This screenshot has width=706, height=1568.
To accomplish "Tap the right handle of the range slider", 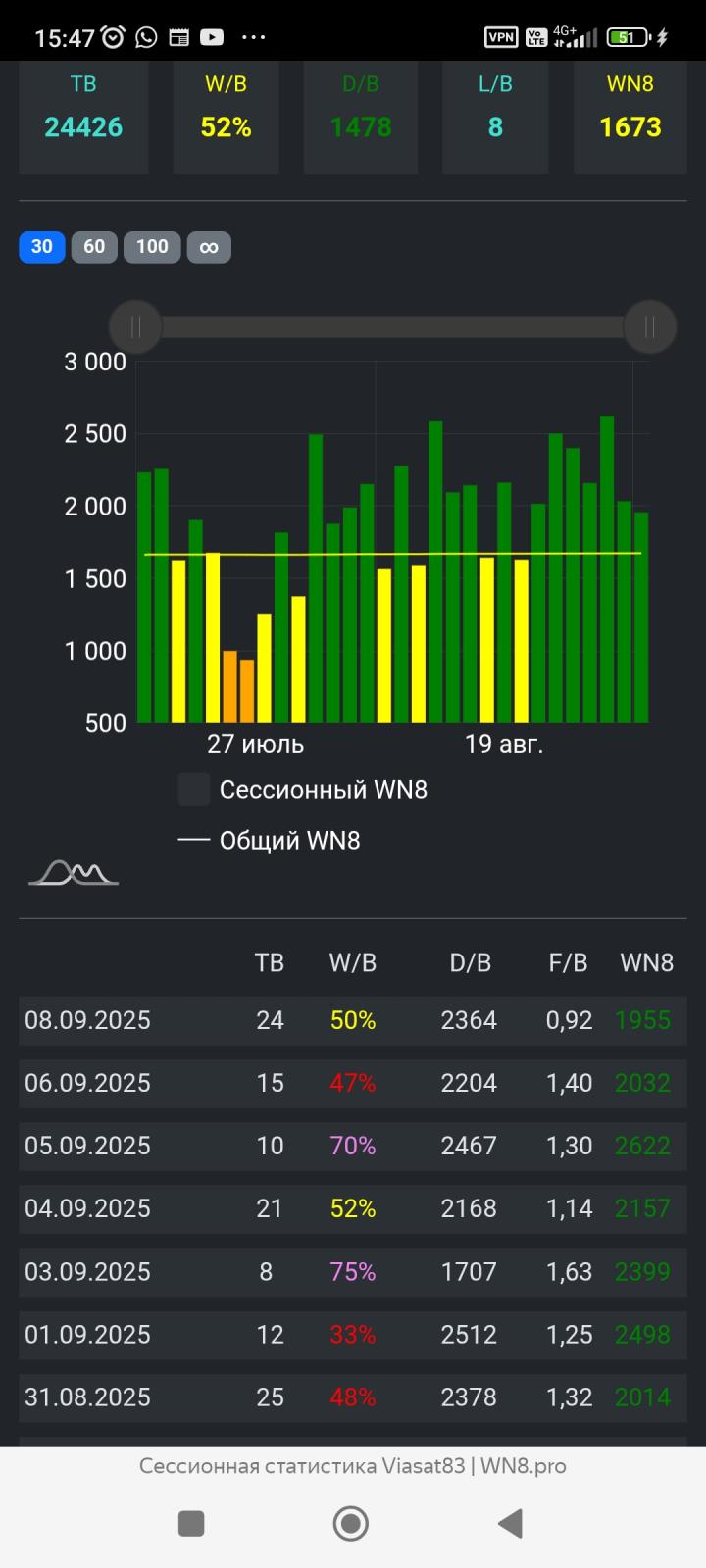I will 649,326.
